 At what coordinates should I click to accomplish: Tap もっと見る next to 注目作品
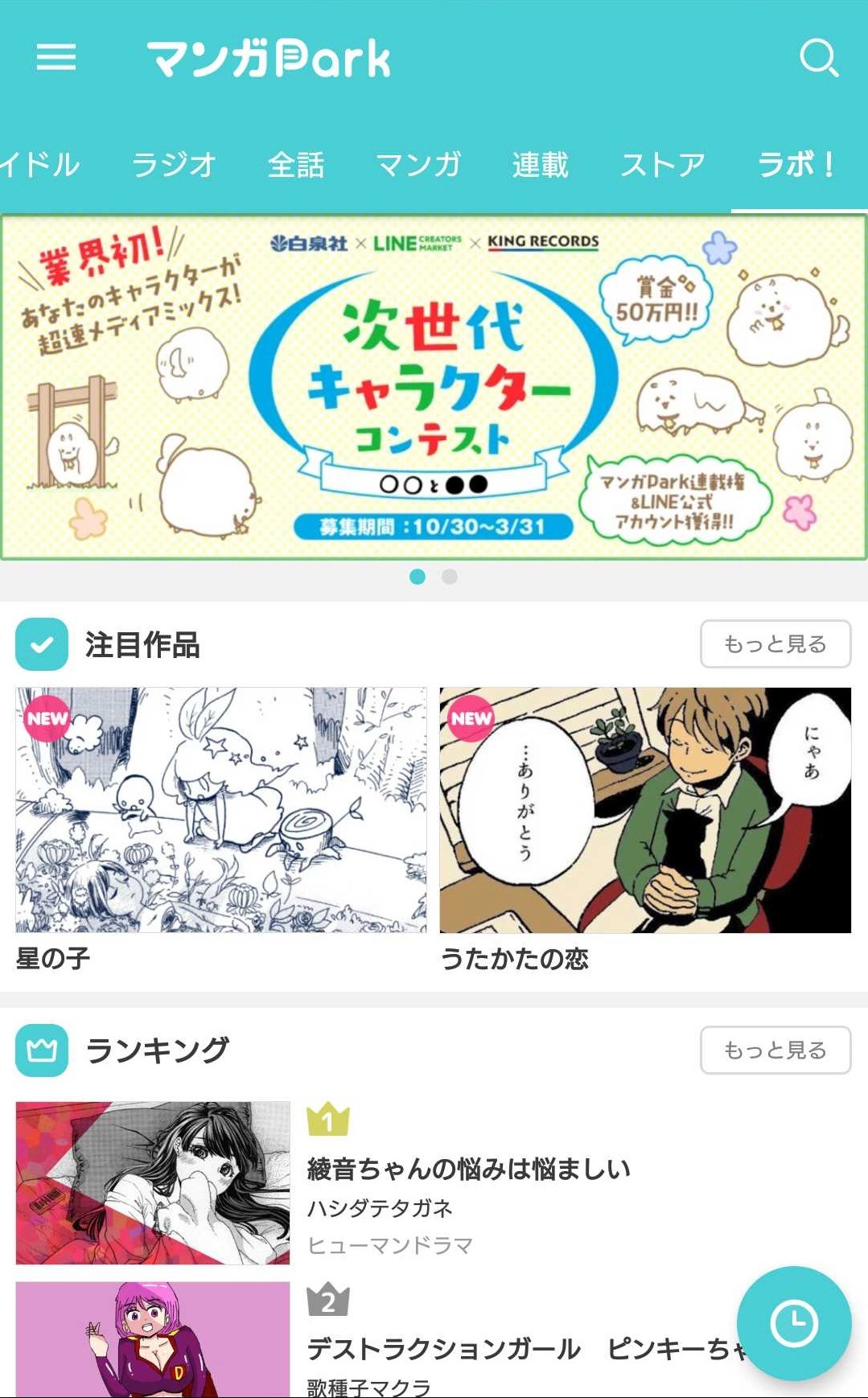tap(775, 643)
